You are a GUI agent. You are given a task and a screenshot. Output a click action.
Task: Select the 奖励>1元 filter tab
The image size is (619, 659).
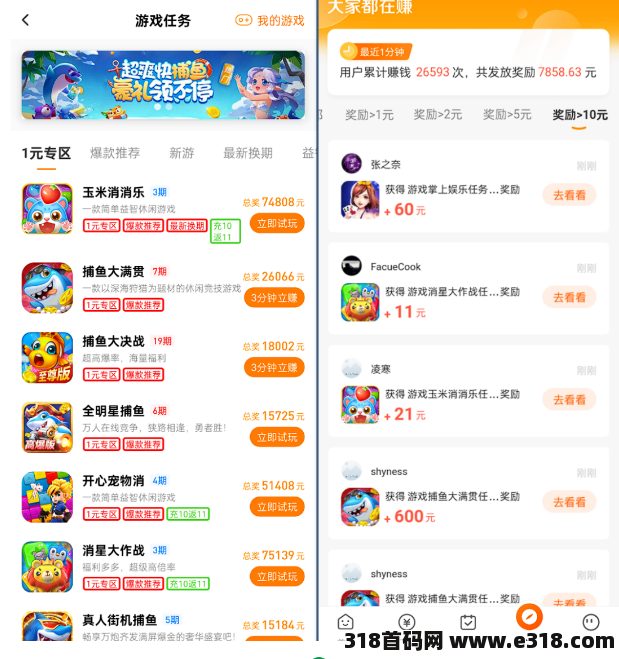369,115
